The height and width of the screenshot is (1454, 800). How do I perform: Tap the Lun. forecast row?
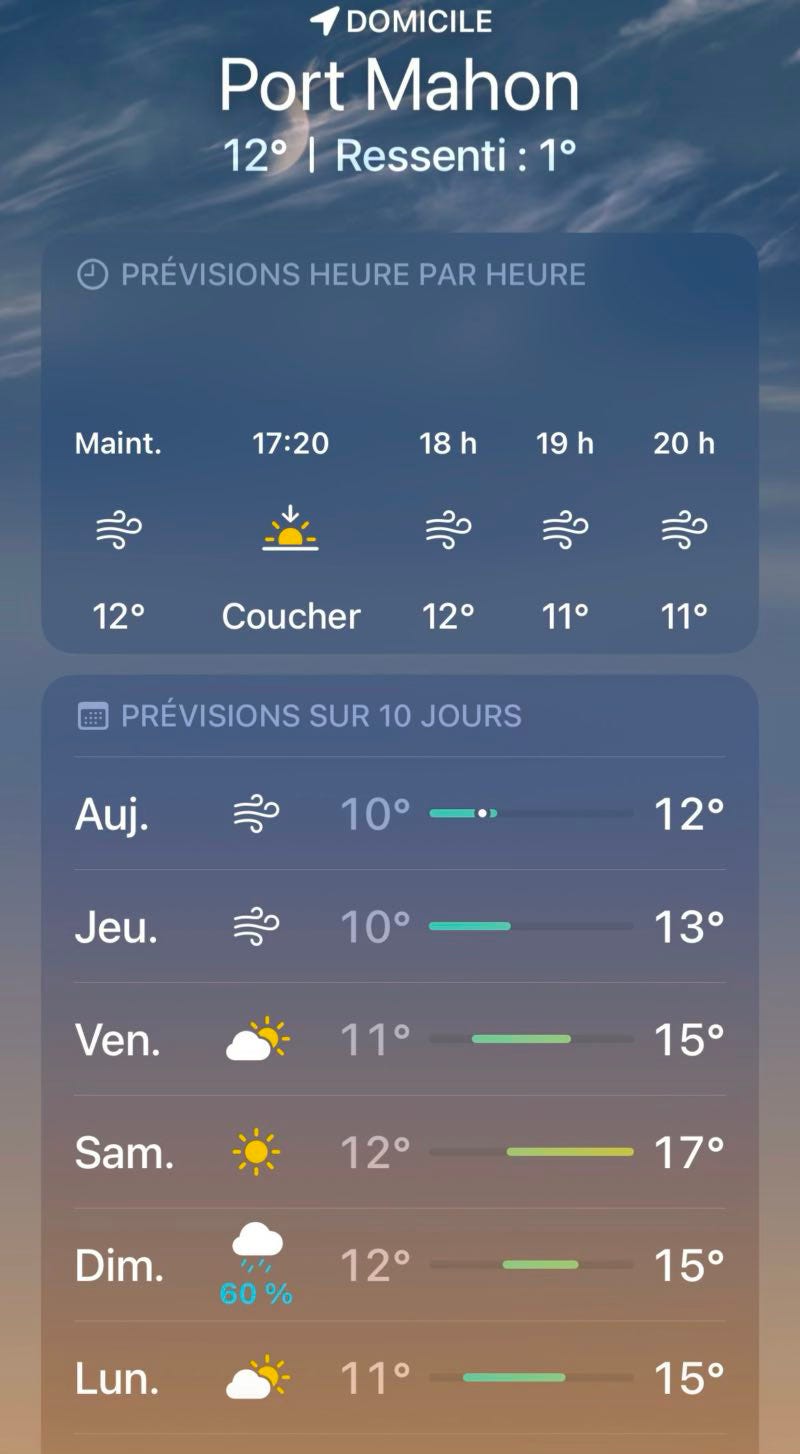click(x=399, y=1380)
